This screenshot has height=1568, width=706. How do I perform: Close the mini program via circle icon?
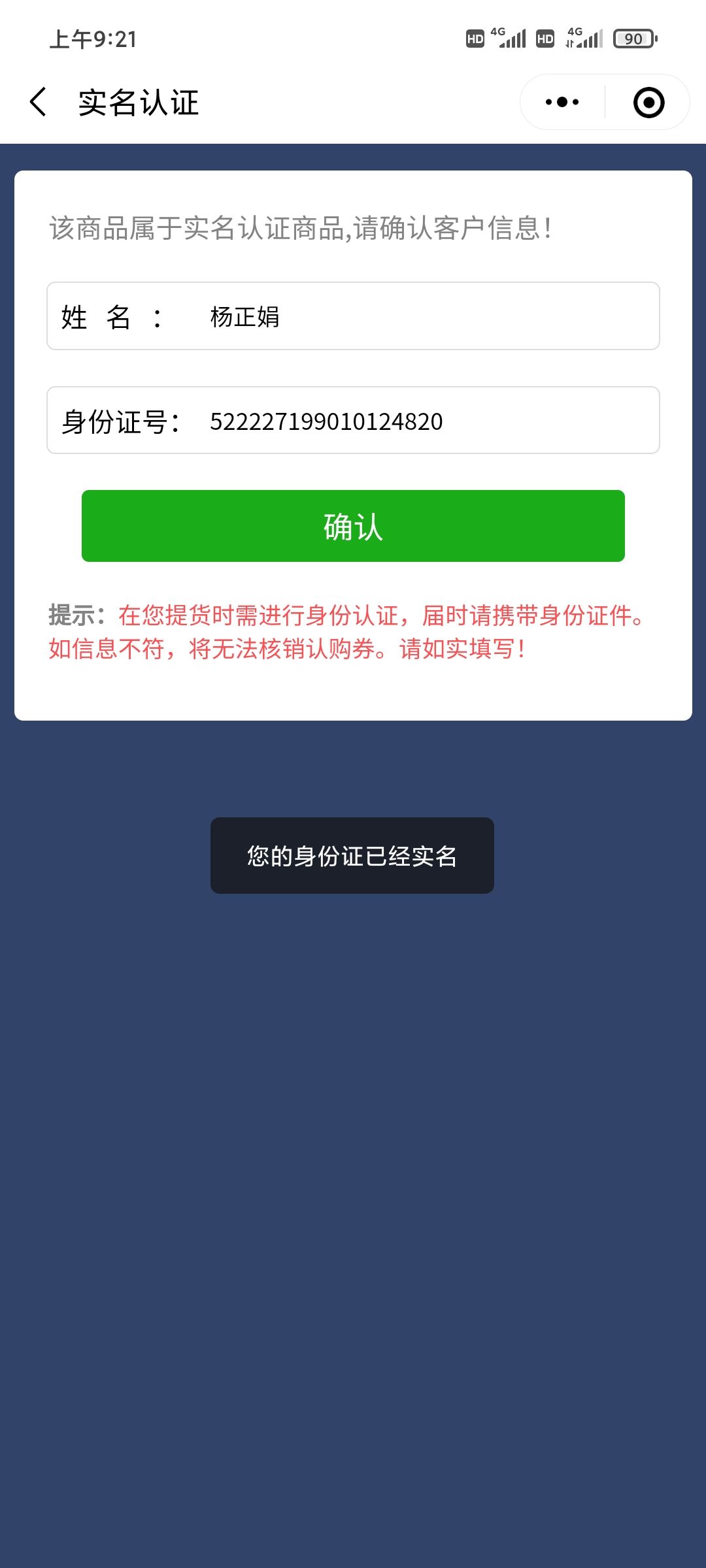[x=648, y=103]
